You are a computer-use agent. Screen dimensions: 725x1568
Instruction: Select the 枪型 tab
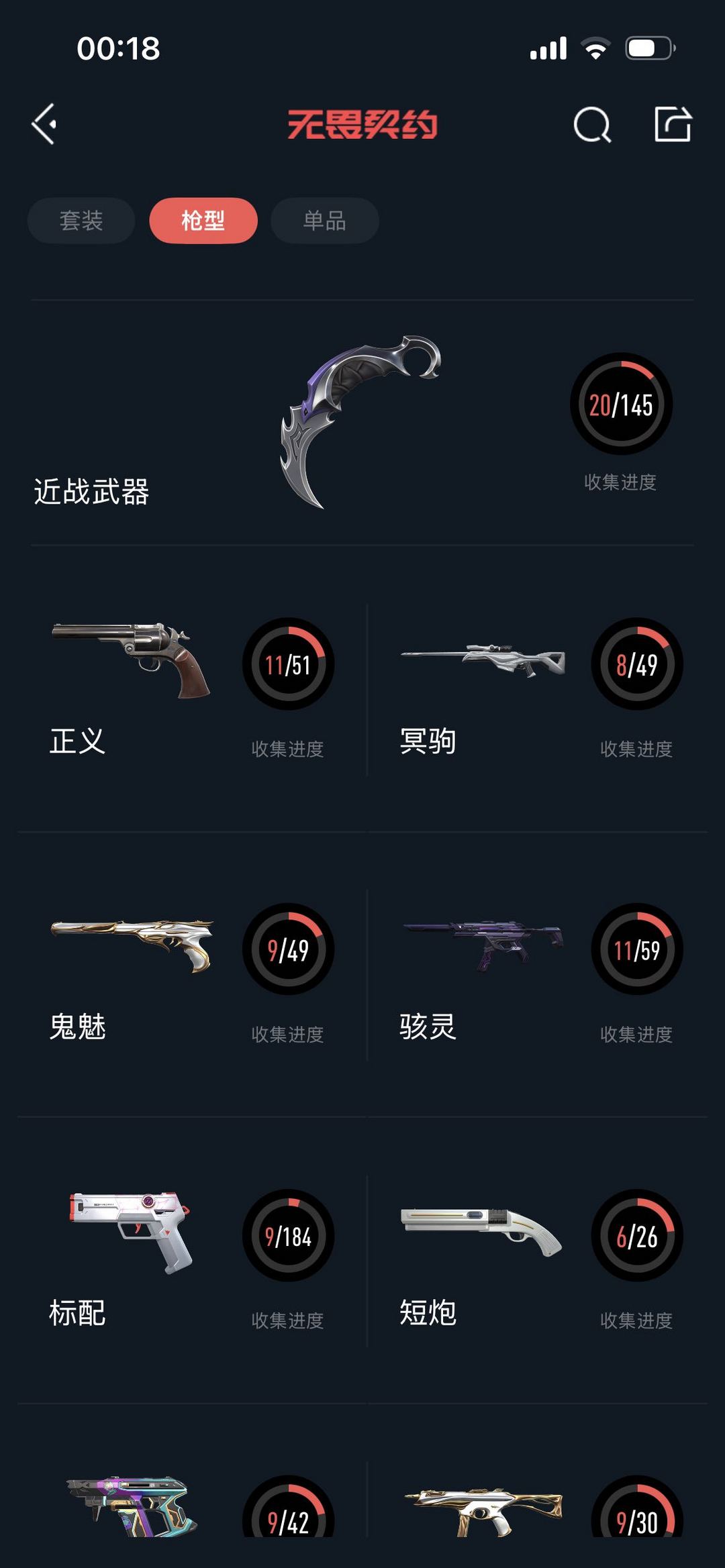pos(203,221)
